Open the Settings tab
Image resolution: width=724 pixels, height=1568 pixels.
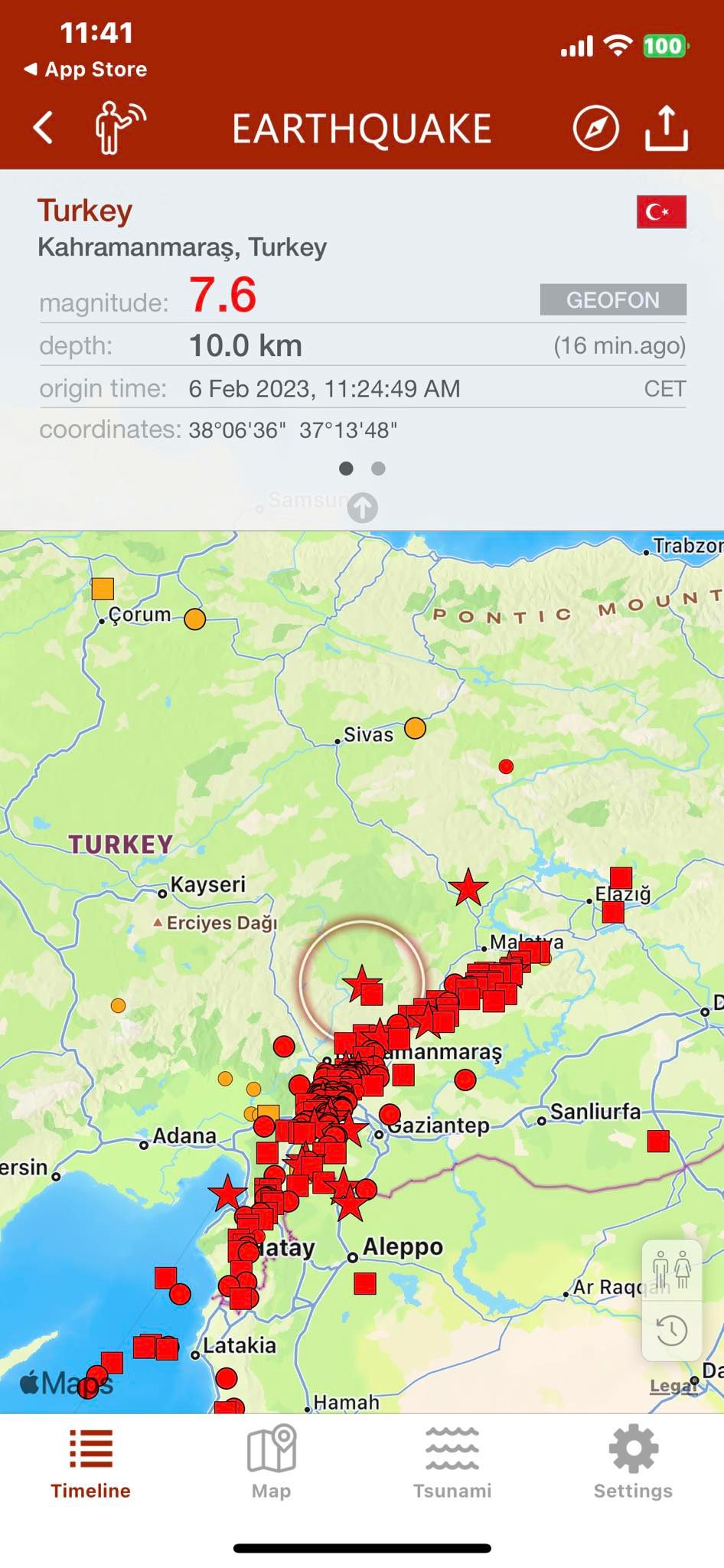633,1462
